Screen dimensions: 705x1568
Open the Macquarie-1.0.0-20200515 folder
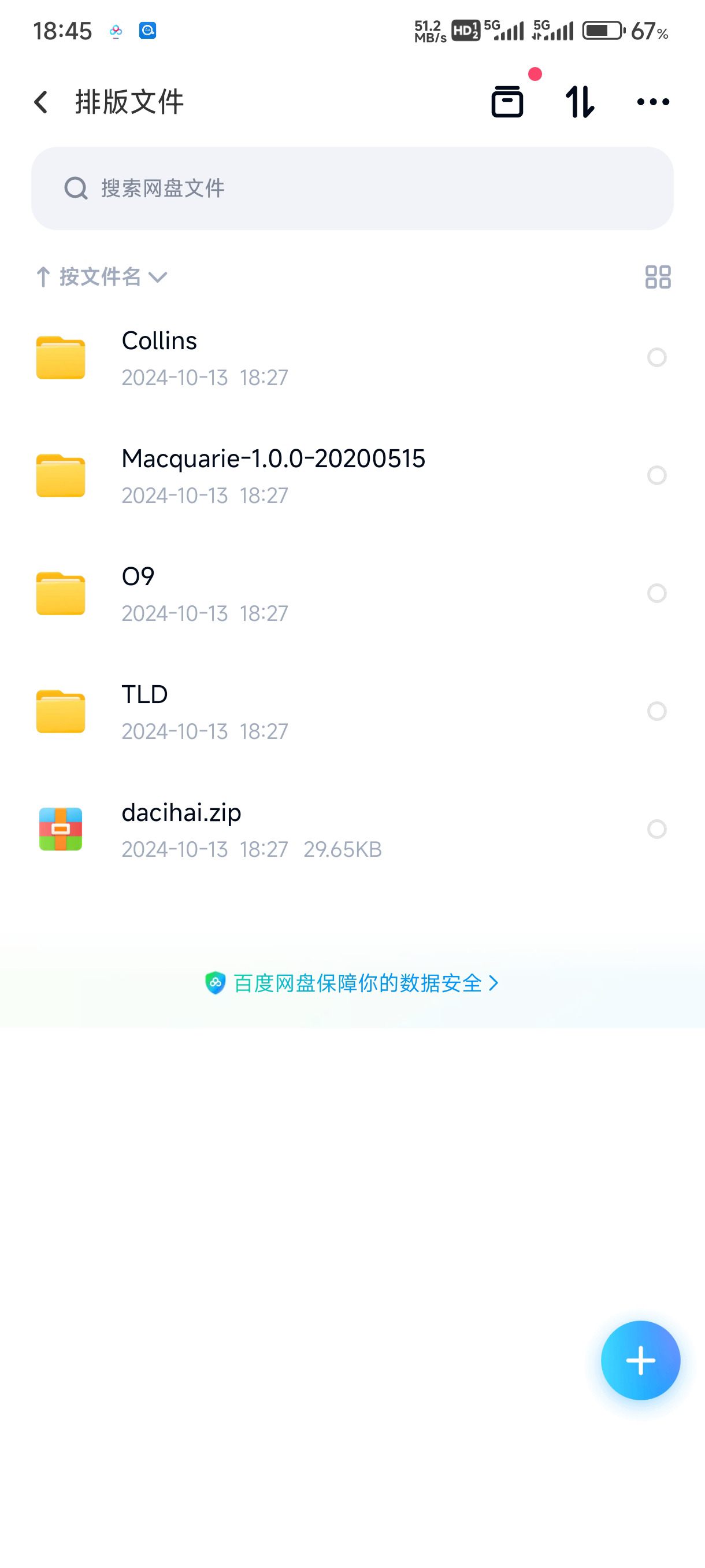(x=274, y=475)
